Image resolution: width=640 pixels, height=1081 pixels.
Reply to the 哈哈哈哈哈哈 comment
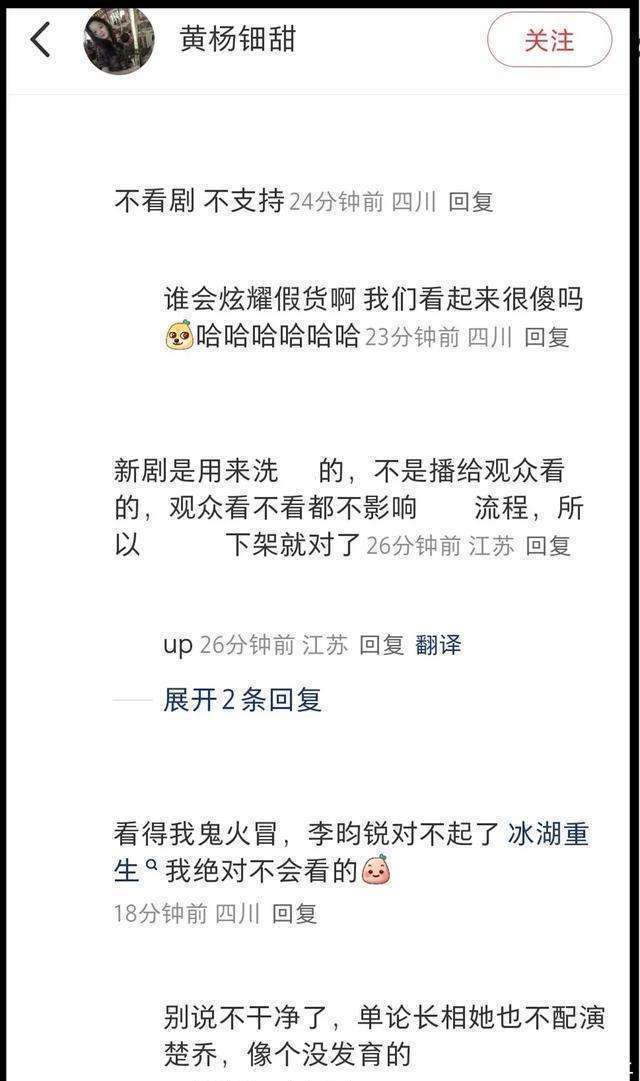[547, 337]
